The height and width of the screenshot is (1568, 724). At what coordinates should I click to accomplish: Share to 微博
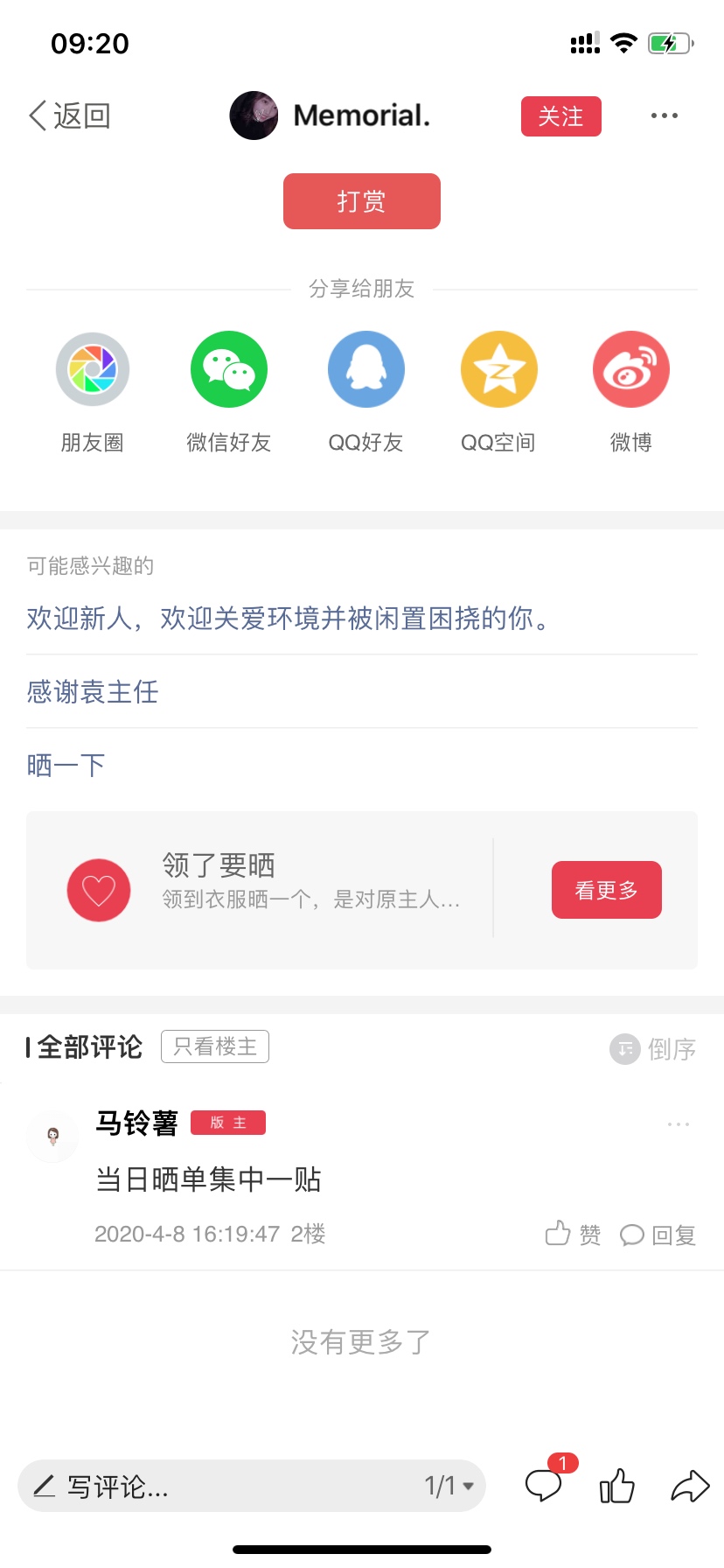click(631, 392)
